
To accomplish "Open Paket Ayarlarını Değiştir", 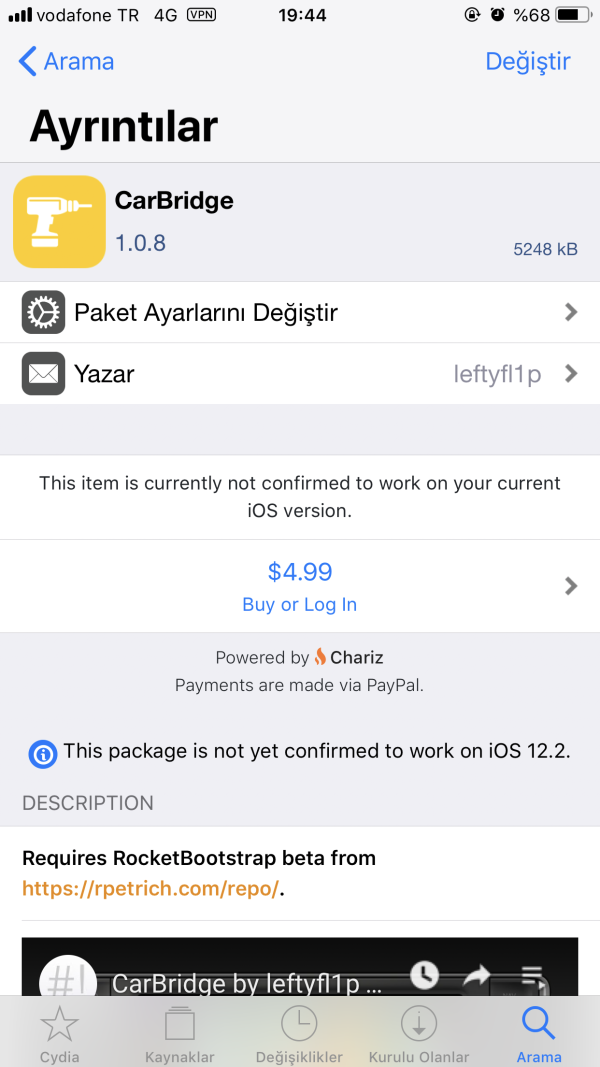I will pos(300,312).
